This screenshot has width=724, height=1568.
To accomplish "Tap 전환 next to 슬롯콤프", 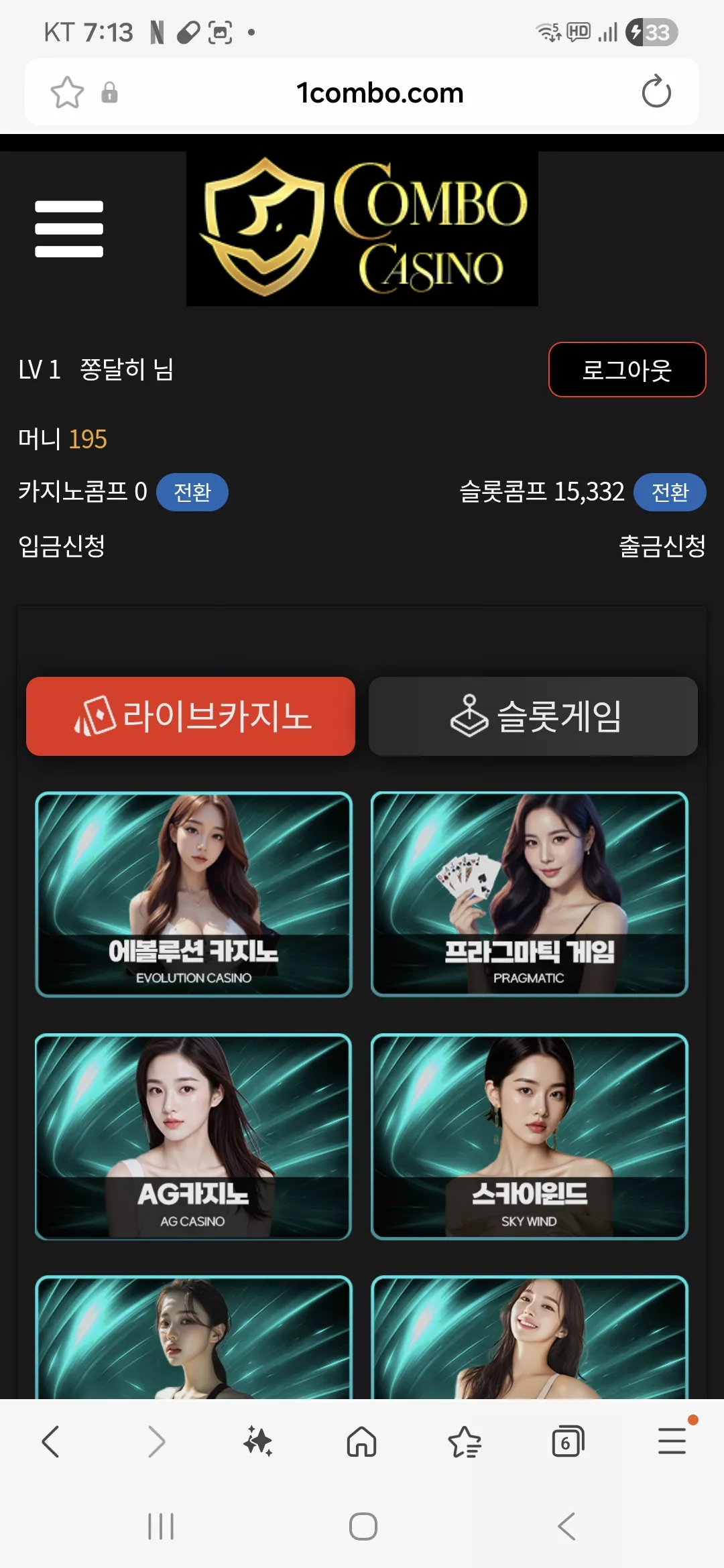I will point(670,493).
